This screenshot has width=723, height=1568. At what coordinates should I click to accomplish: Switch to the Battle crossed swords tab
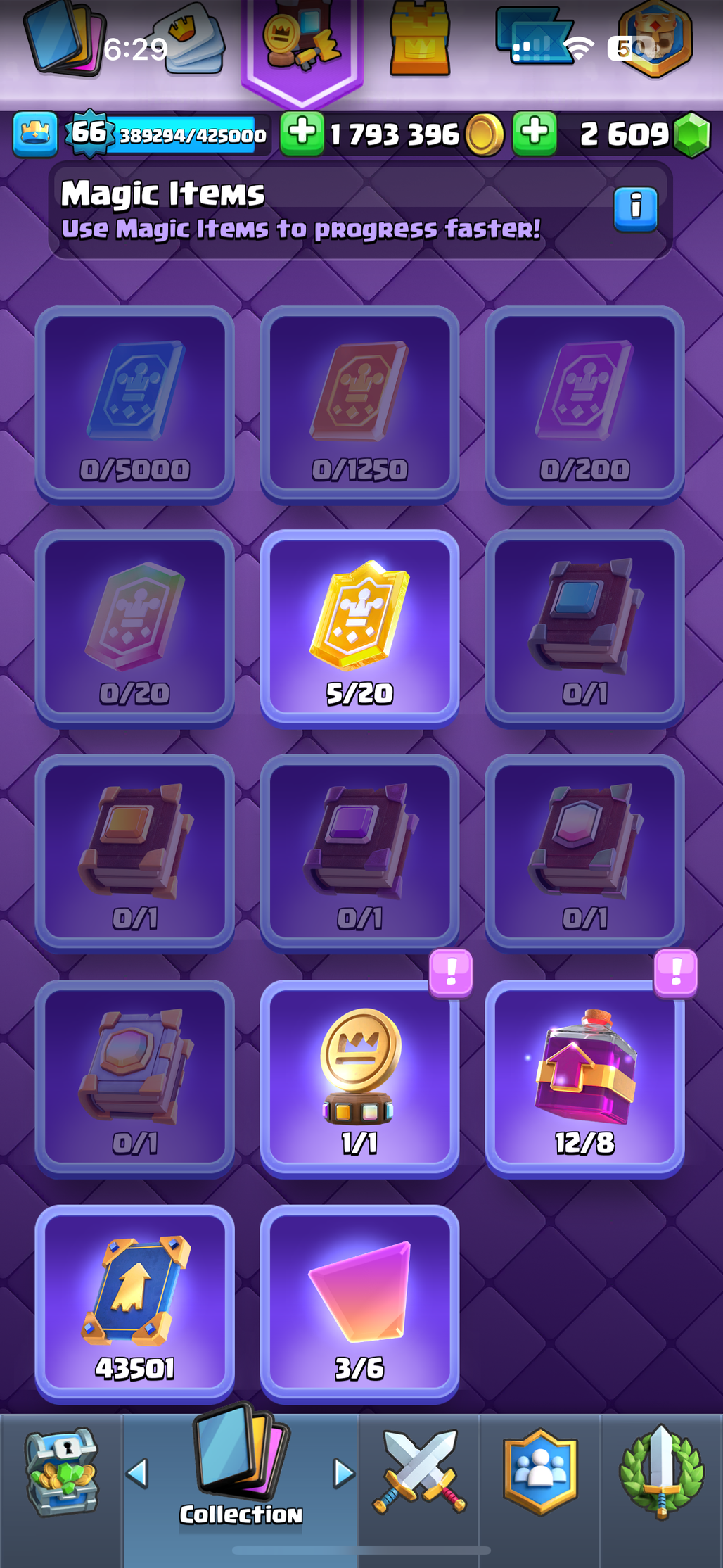click(x=420, y=1472)
